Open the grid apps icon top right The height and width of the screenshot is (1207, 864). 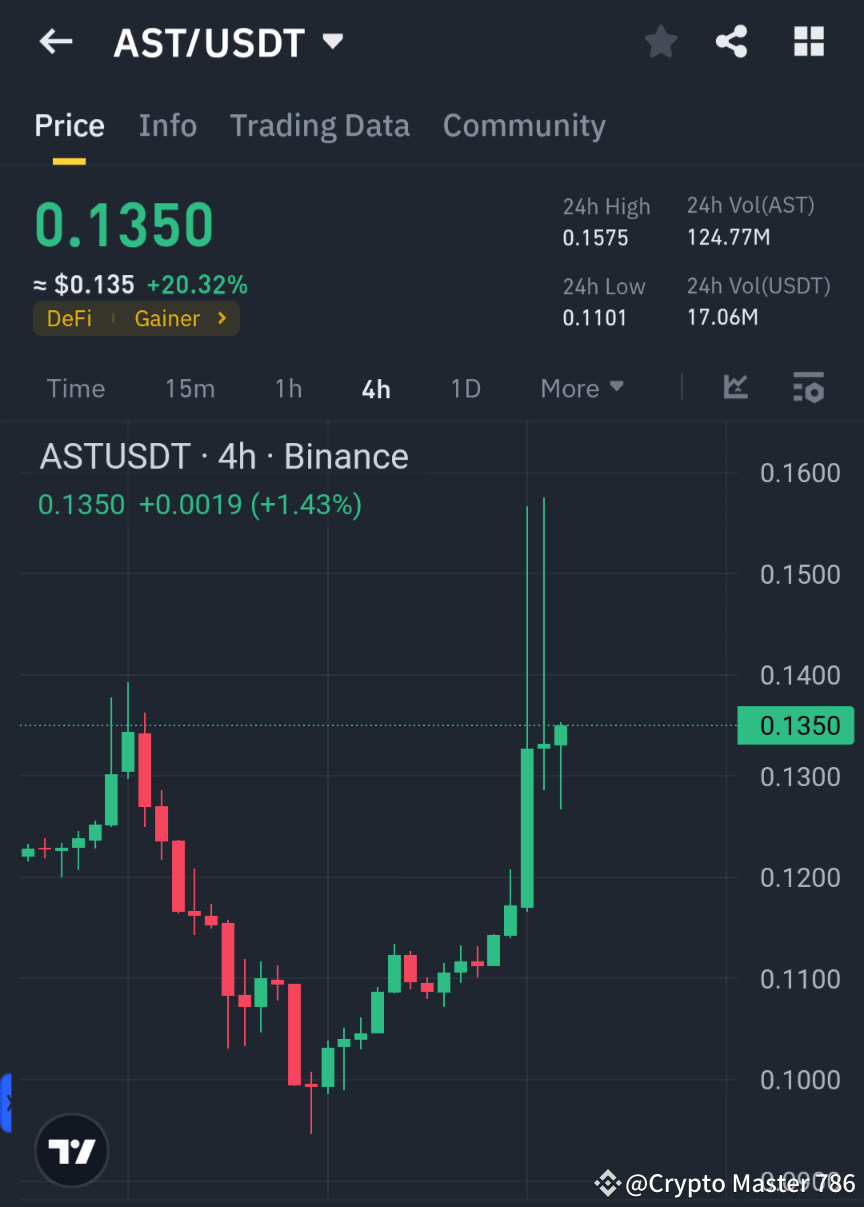pos(808,41)
